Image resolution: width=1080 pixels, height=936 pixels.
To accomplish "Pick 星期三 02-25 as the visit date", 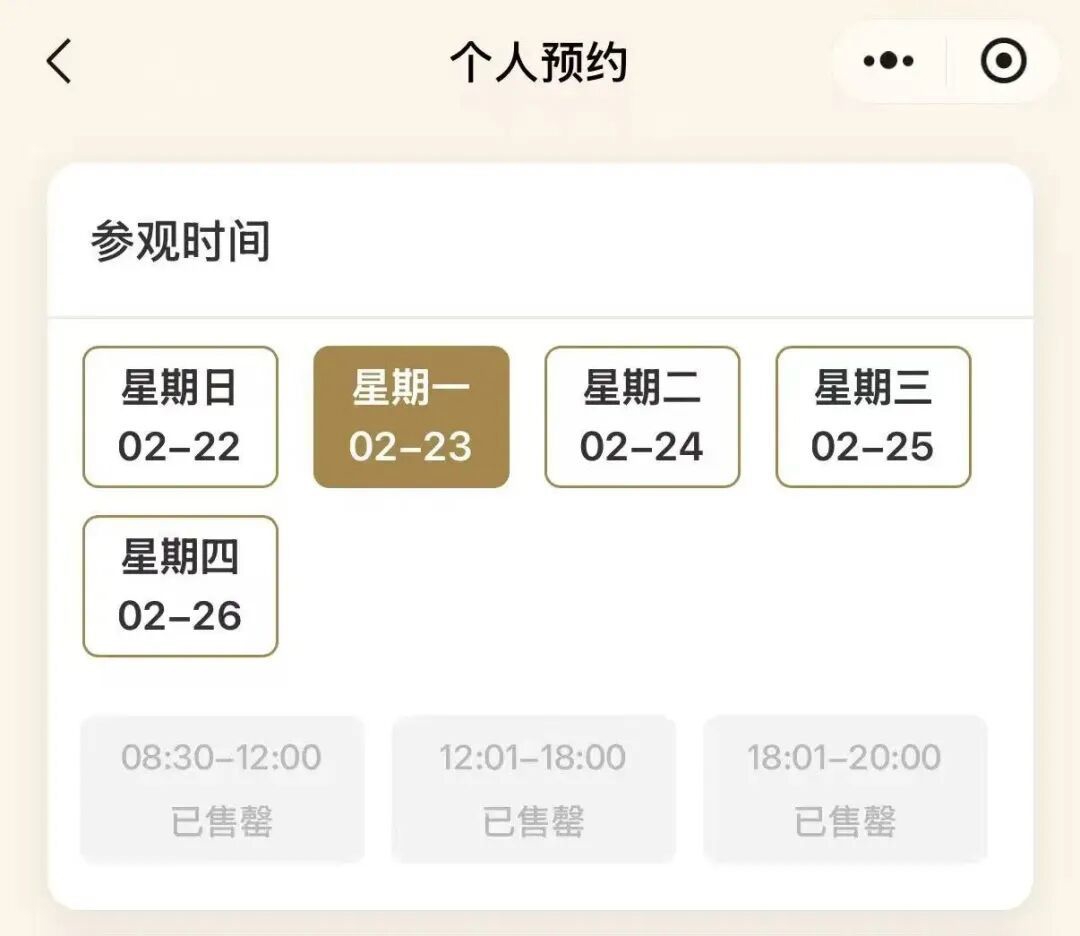I will click(x=873, y=417).
